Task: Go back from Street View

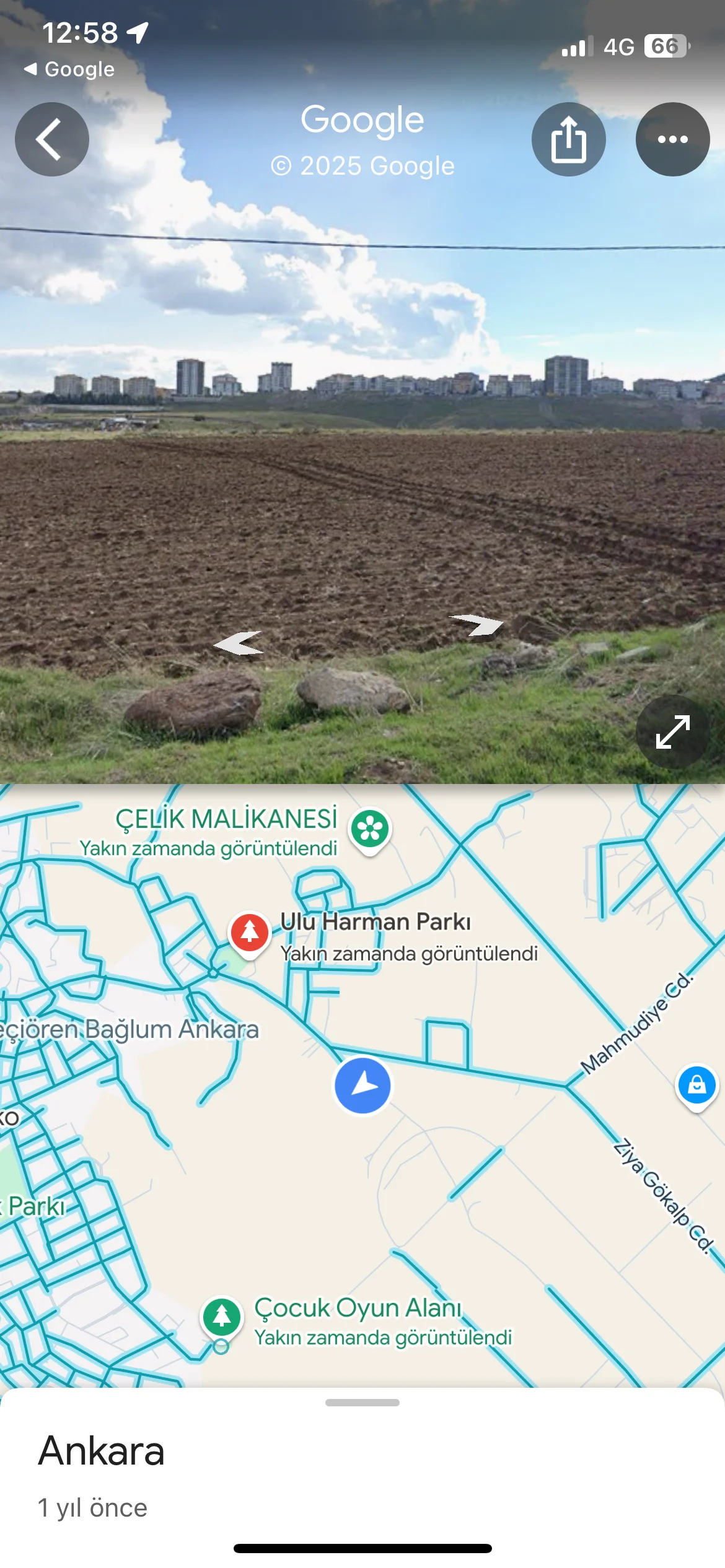Action: (x=51, y=139)
